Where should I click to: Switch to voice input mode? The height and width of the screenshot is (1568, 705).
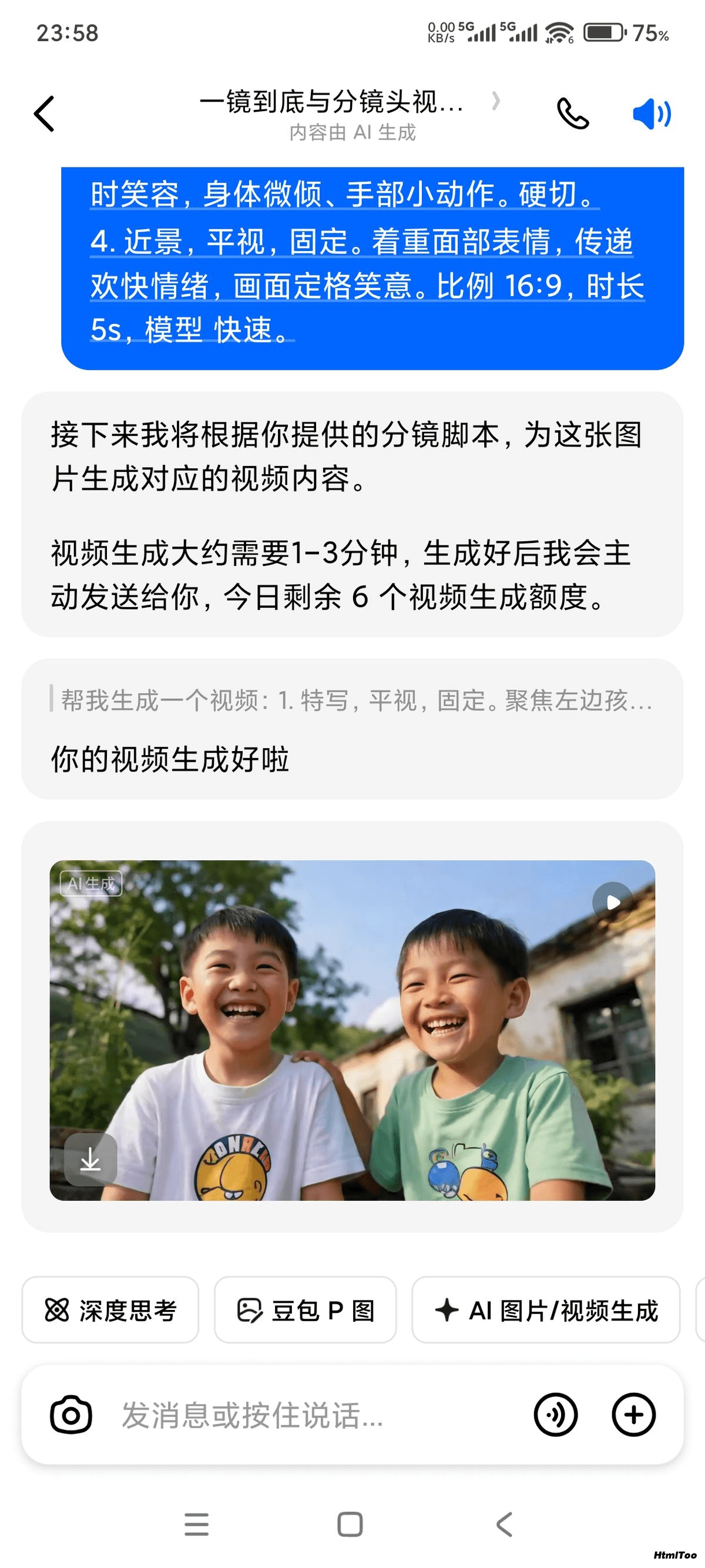[x=555, y=1415]
